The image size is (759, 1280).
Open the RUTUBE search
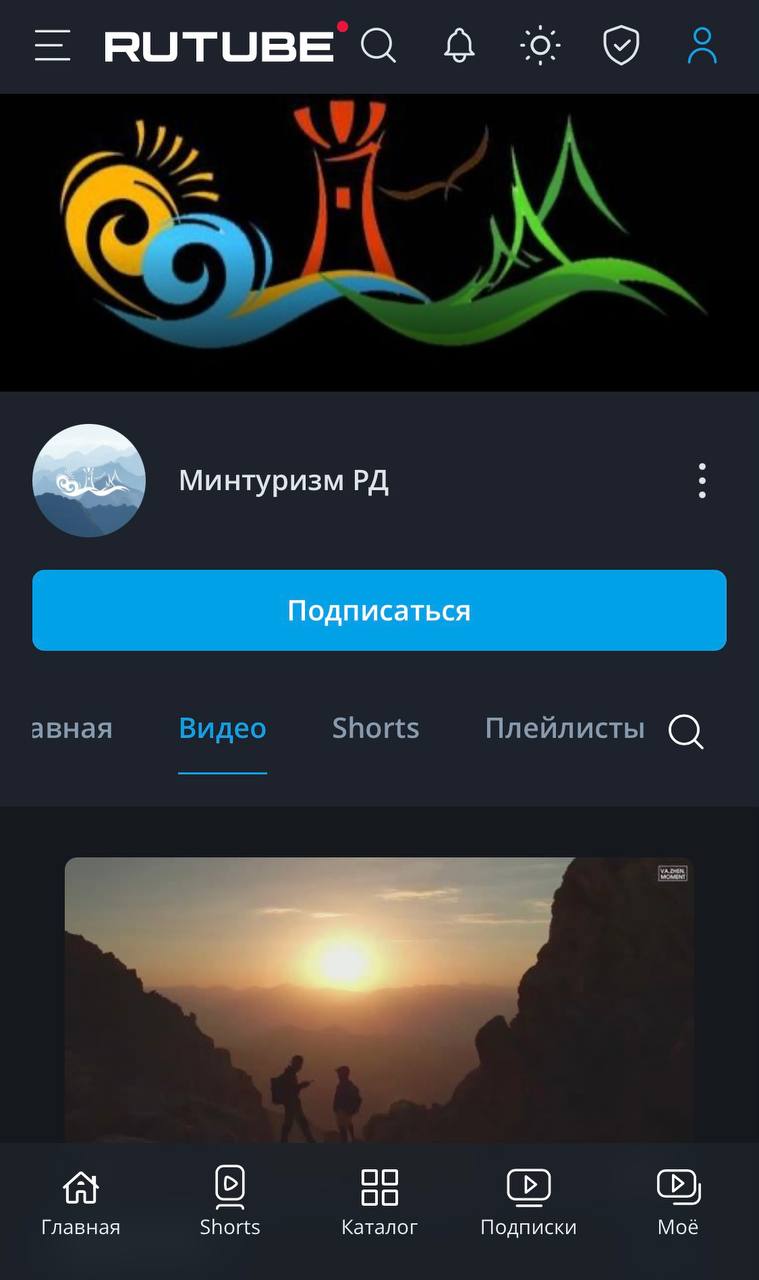(x=378, y=46)
